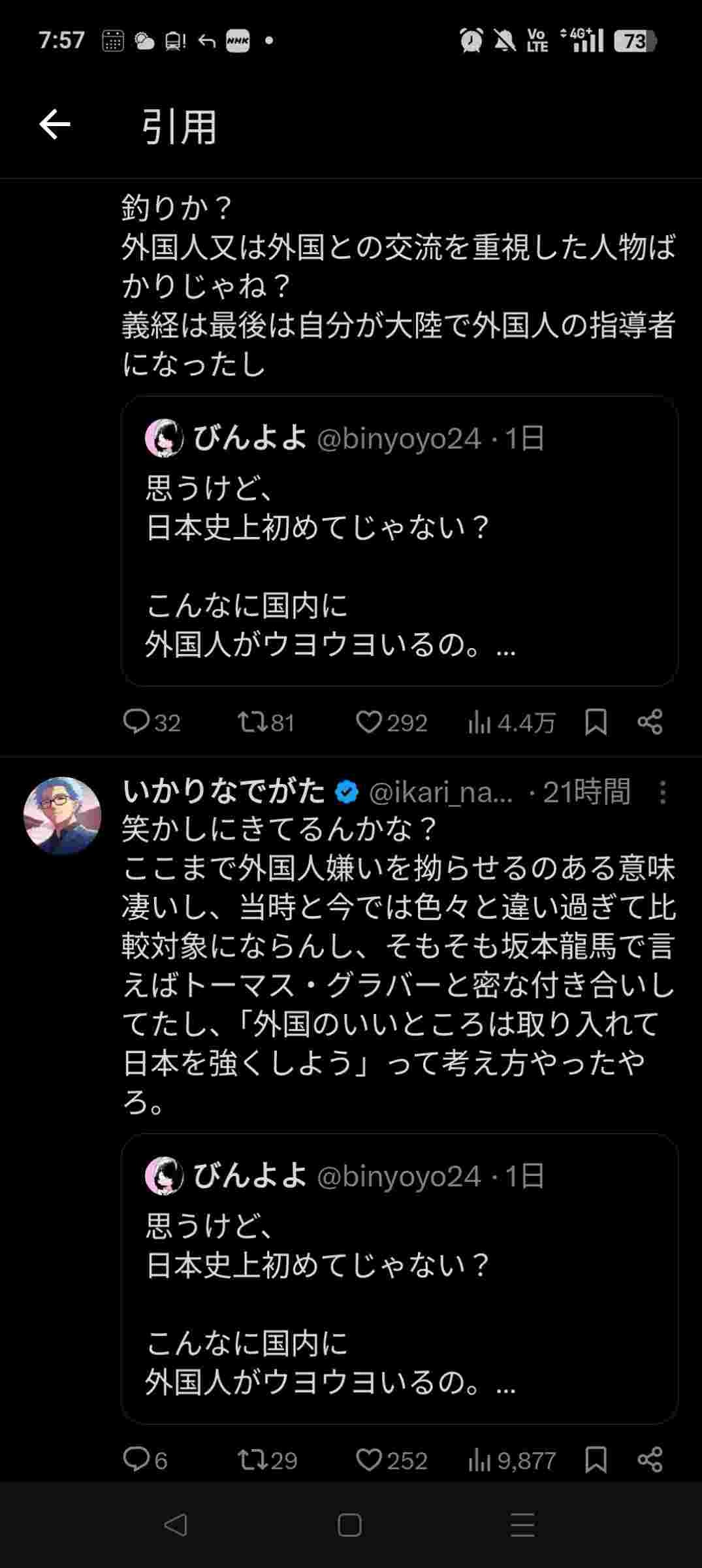
Task: Like the post with 292 likes
Action: 369,722
